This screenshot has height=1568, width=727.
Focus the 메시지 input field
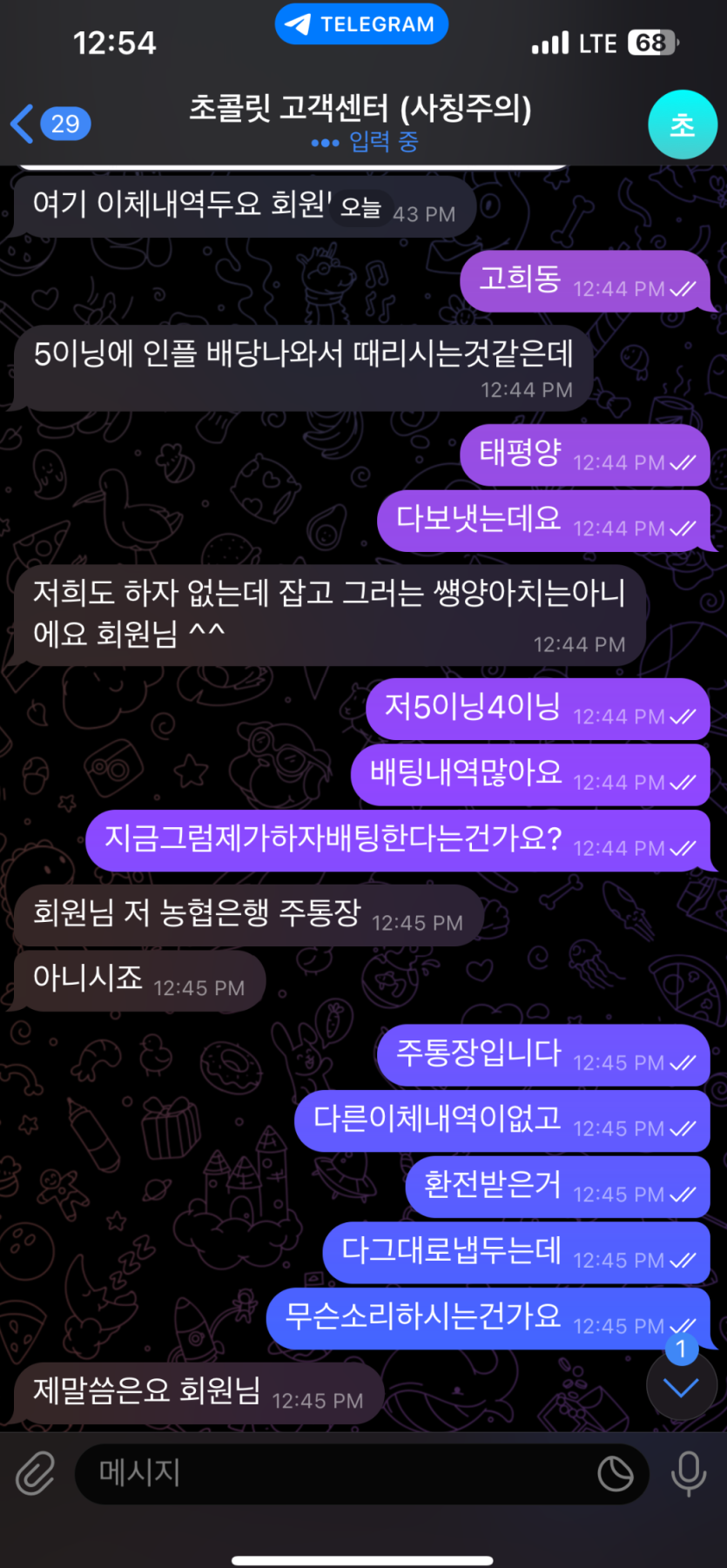coord(331,1473)
